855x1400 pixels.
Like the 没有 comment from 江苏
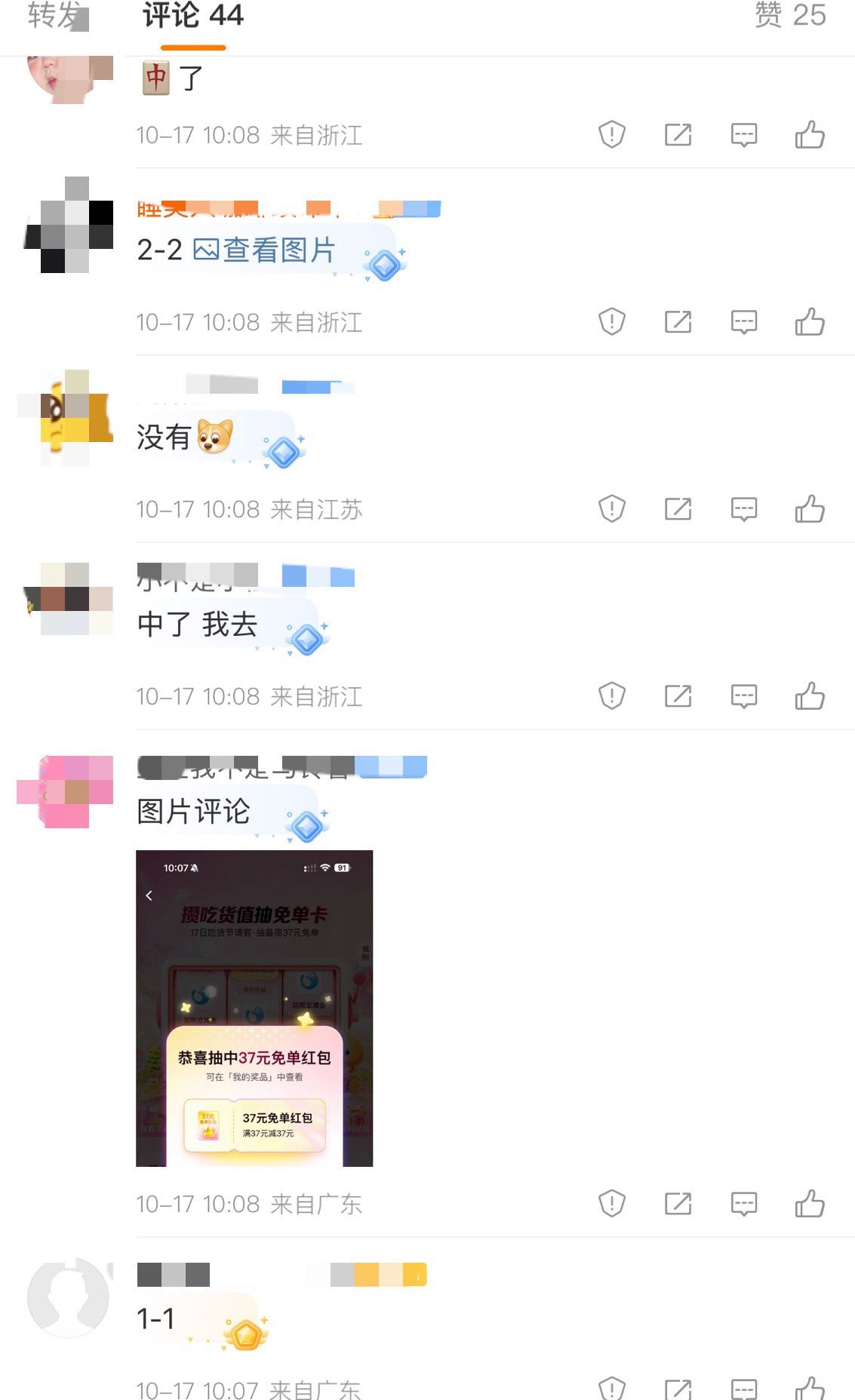point(809,509)
